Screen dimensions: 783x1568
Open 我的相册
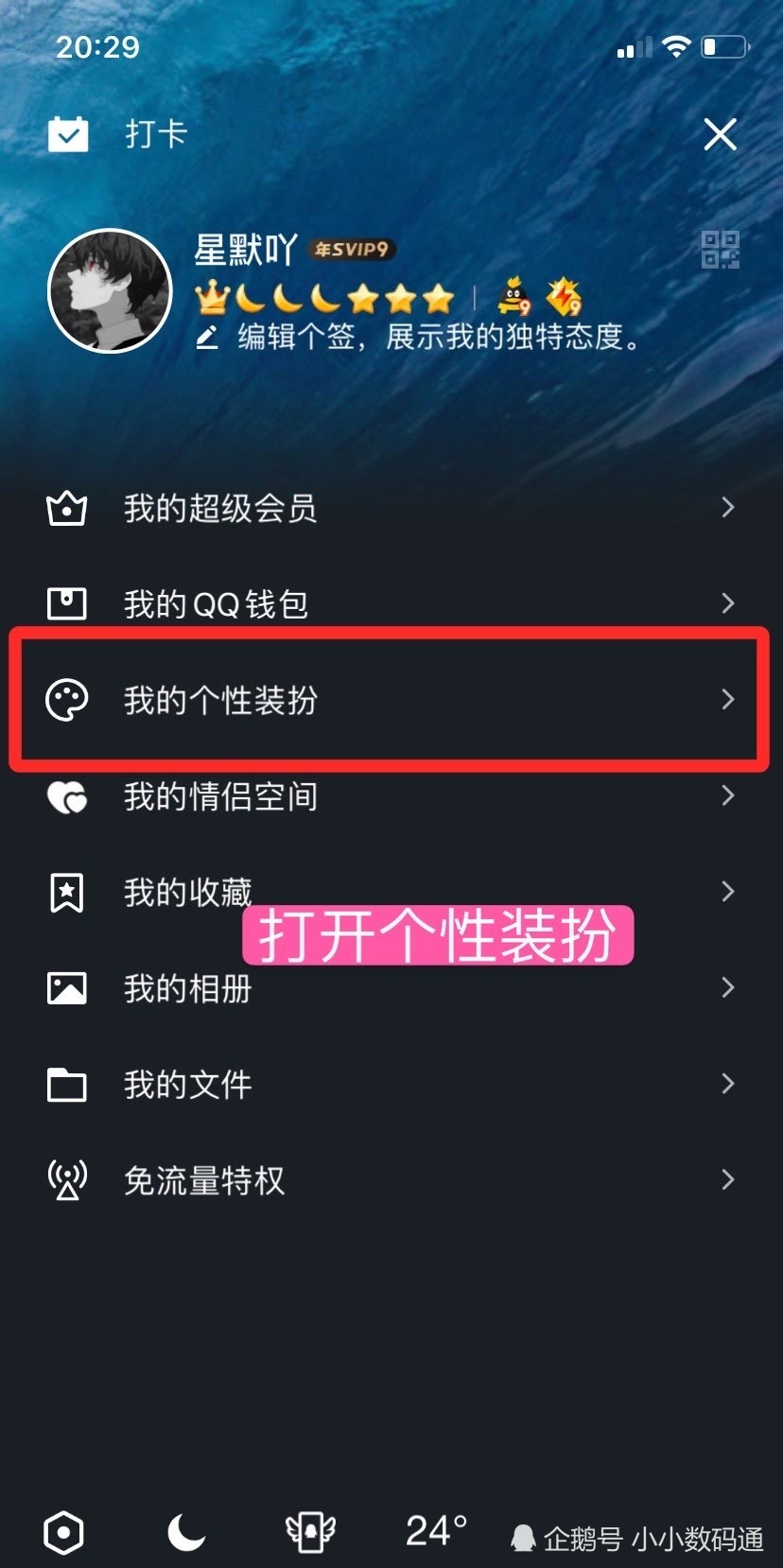click(x=391, y=988)
